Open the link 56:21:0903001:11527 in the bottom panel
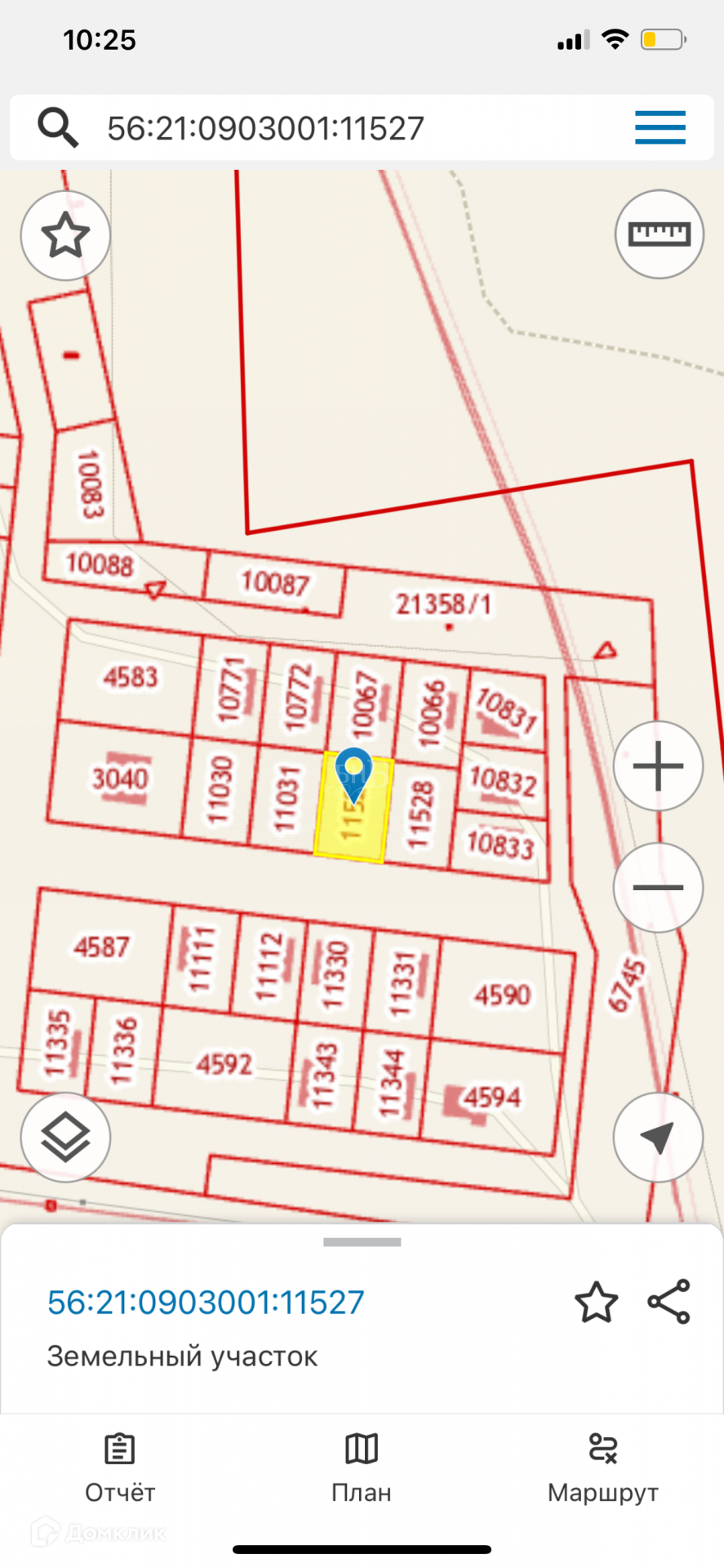 coord(206,1303)
